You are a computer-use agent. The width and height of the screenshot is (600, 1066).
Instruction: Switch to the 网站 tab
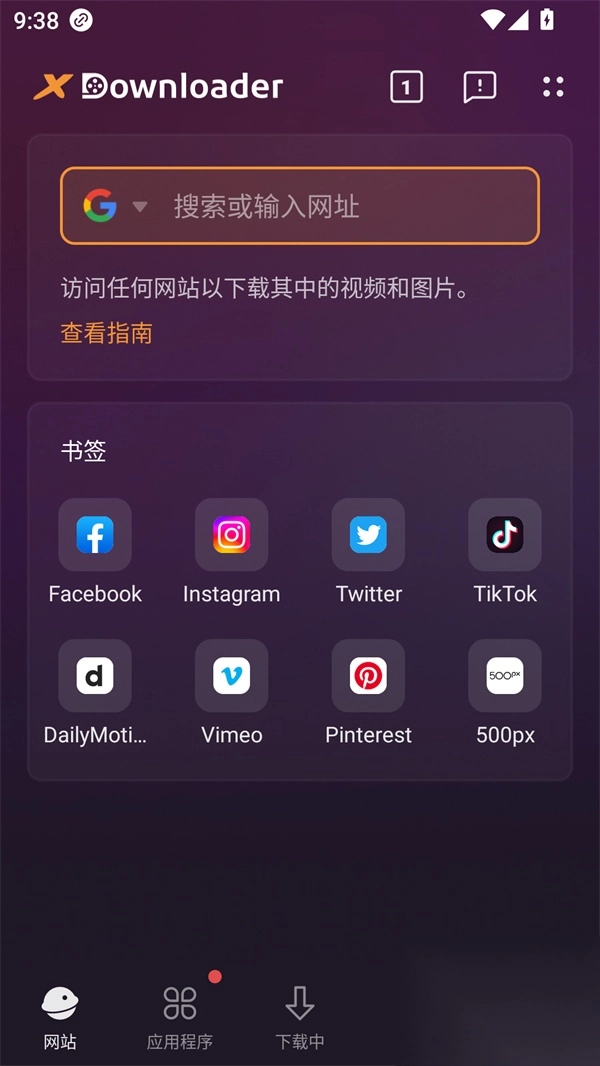pos(60,1015)
